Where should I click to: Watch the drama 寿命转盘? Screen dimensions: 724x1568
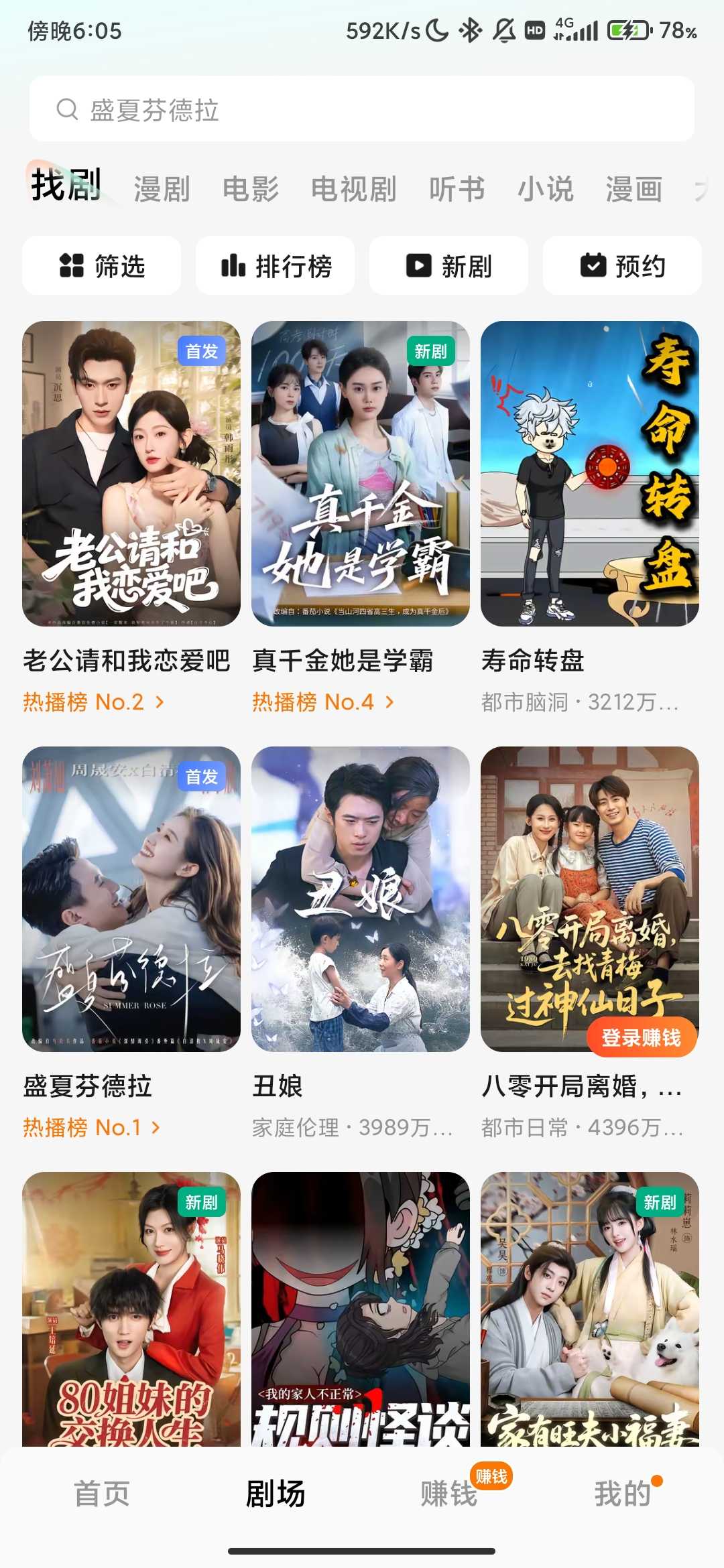click(x=590, y=474)
